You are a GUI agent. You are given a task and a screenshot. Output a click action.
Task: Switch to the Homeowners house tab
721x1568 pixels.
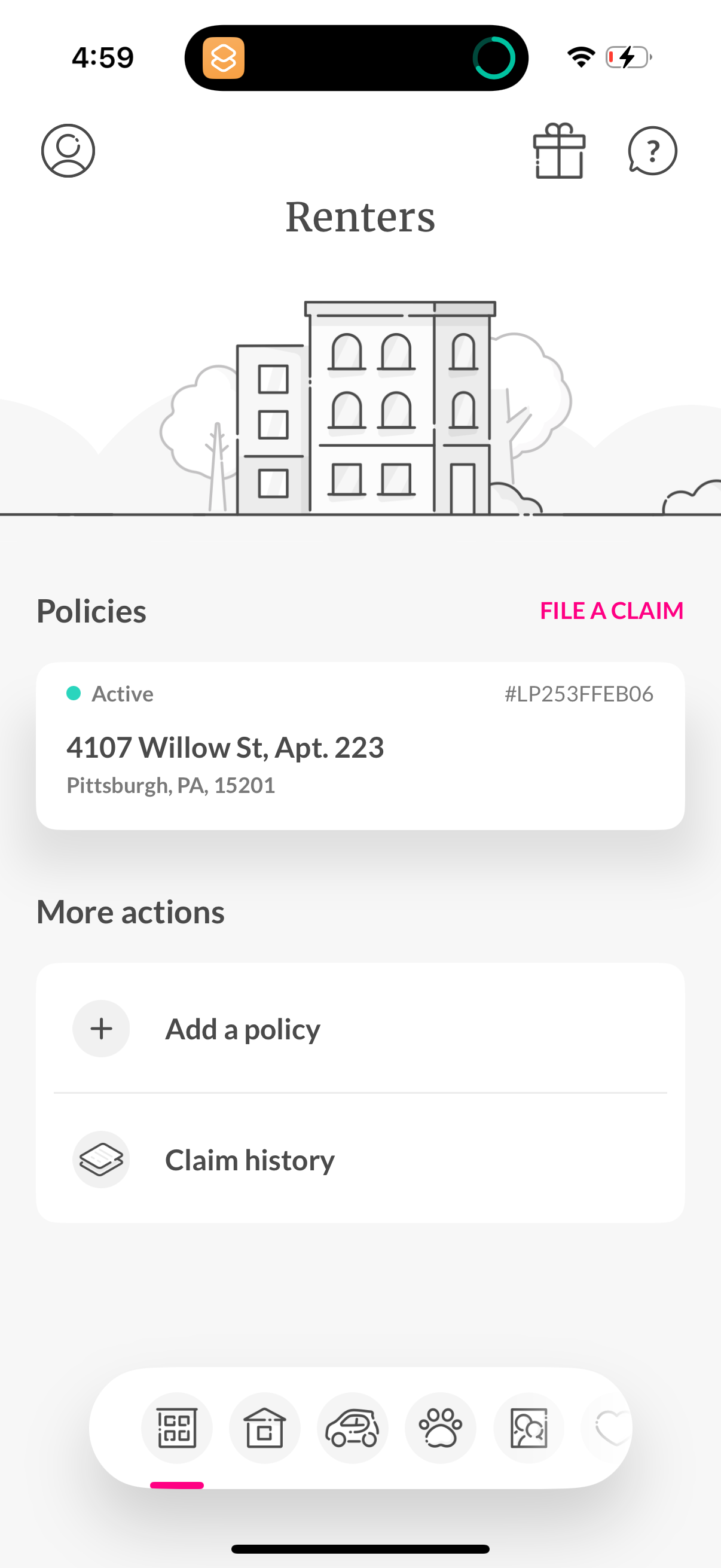click(x=265, y=1429)
